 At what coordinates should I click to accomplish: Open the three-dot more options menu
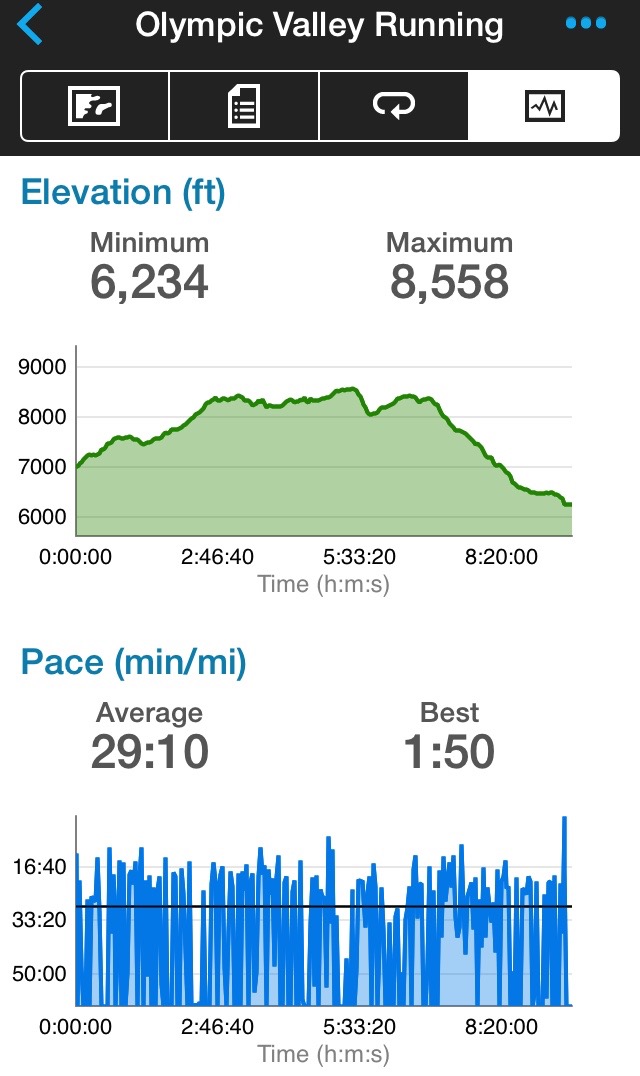click(x=586, y=24)
